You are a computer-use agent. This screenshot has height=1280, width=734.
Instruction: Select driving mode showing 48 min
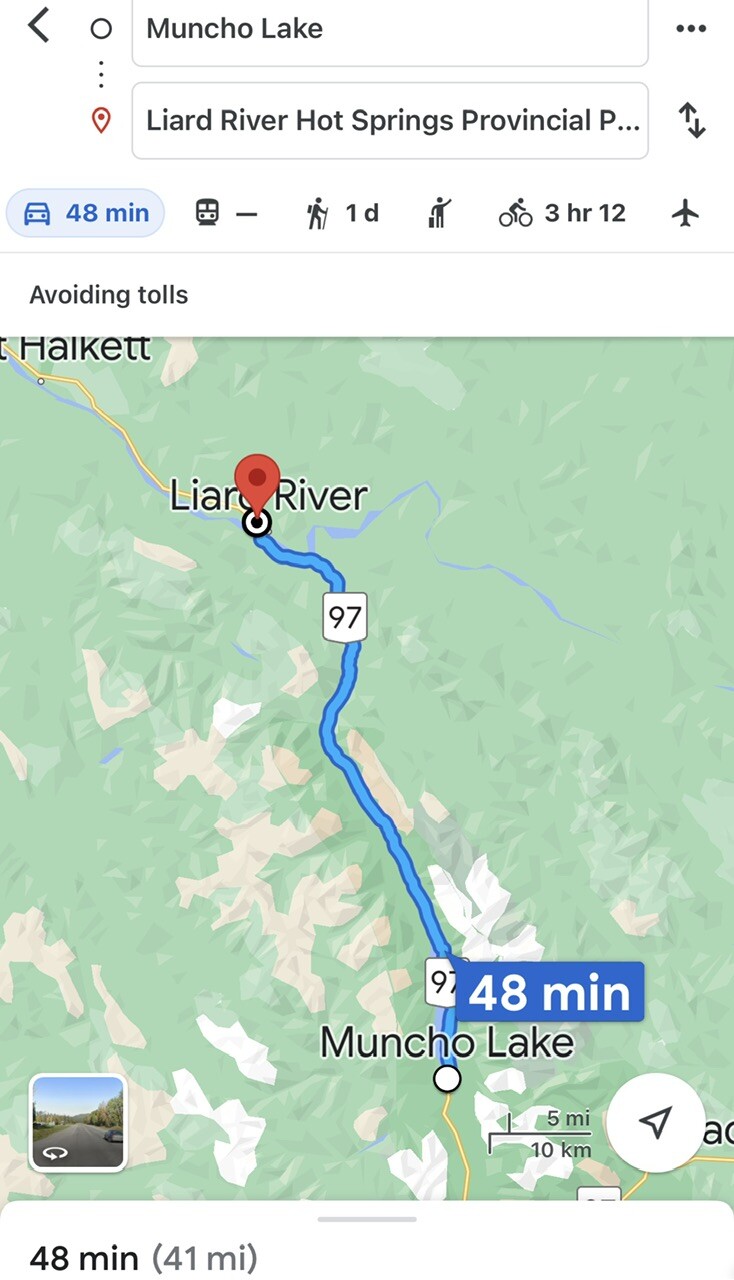tap(86, 213)
